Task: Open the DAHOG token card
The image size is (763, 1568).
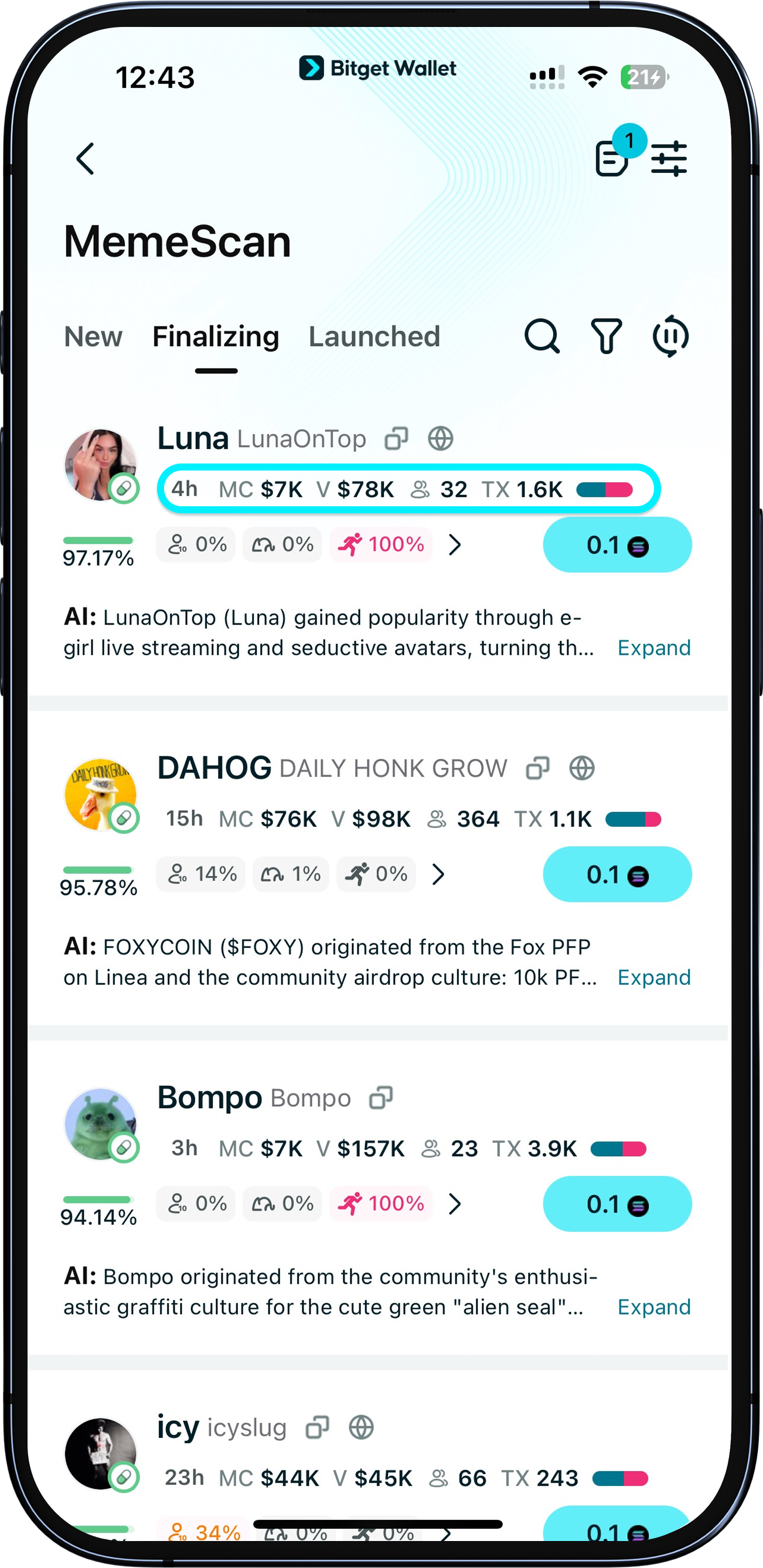Action: click(x=214, y=768)
